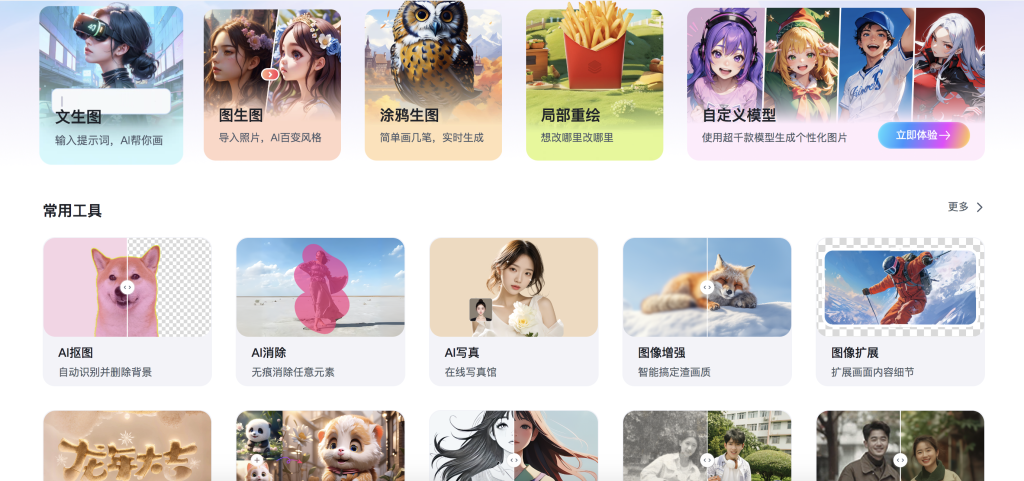Open the AI抠图 background removal tool
The width and height of the screenshot is (1024, 481).
click(127, 310)
